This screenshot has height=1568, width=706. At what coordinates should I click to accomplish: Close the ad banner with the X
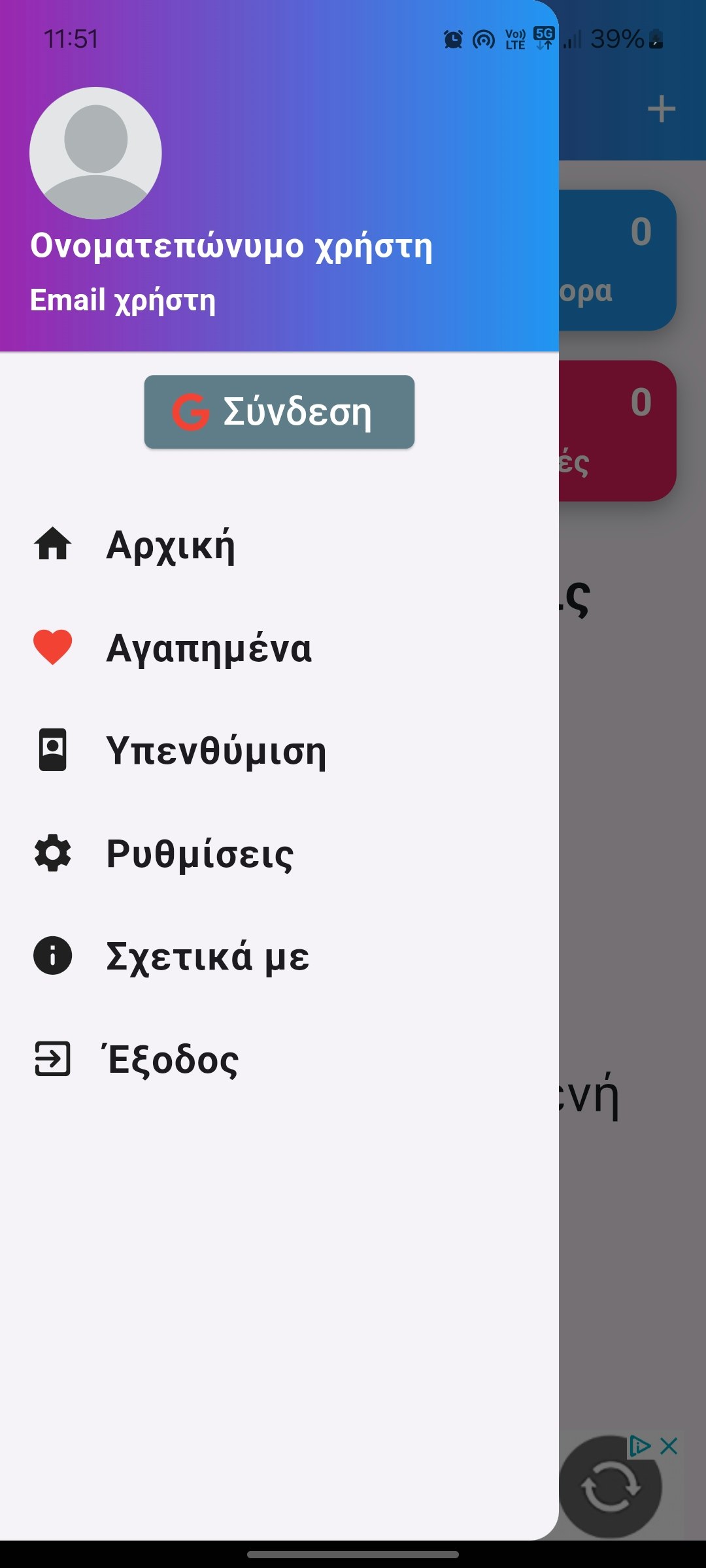pyautogui.click(x=669, y=1446)
